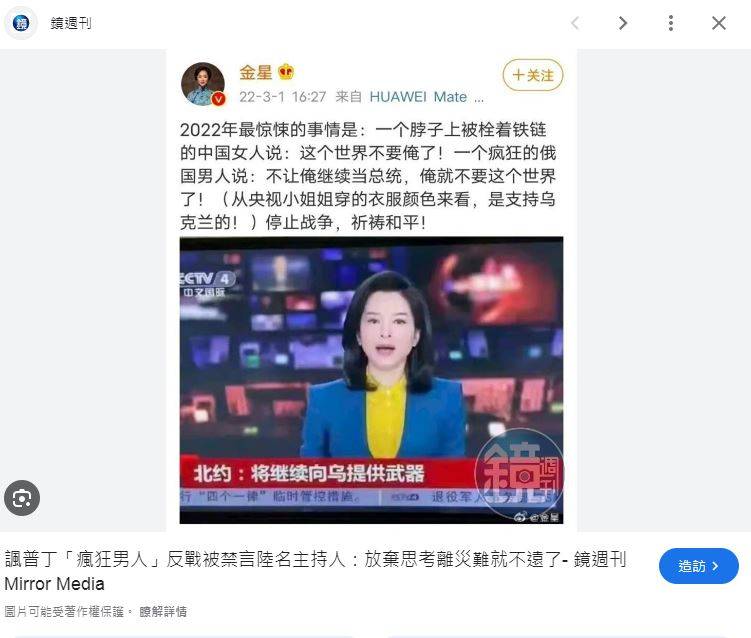Open the 瞭解詳情 copyright details link
Screen dimensions: 751x638
coord(163,611)
